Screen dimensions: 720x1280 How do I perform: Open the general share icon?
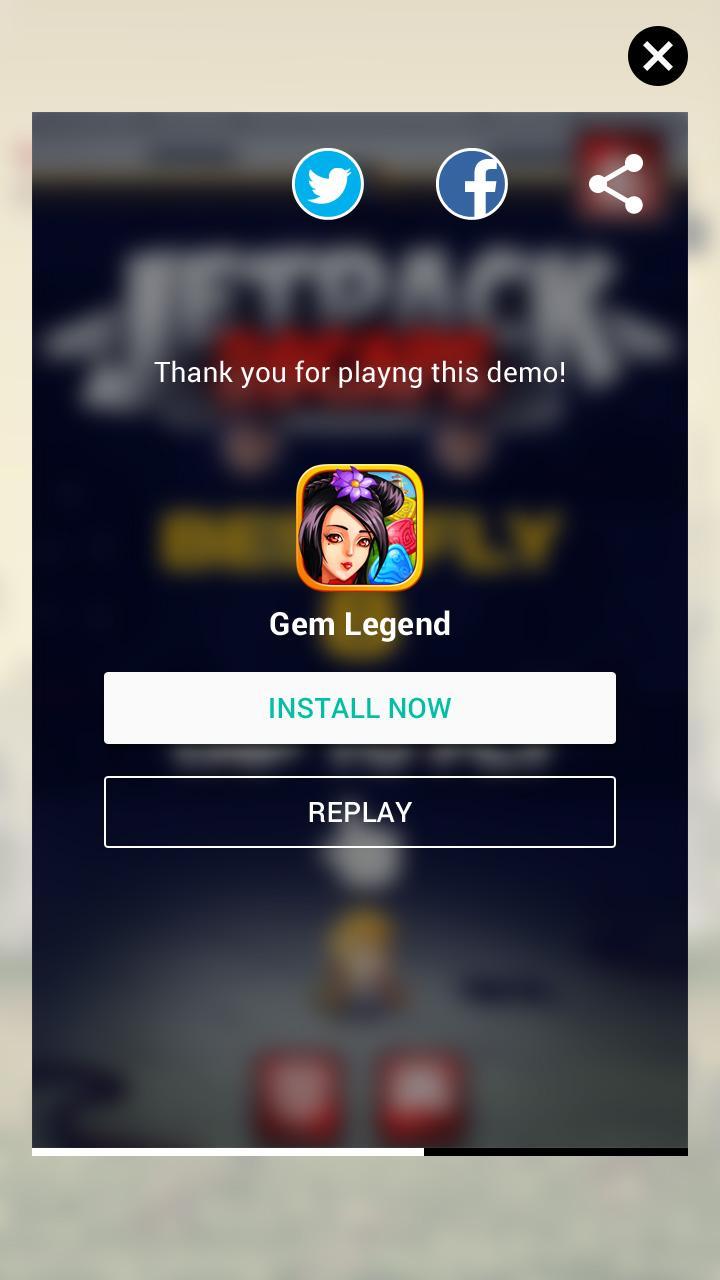coord(615,184)
